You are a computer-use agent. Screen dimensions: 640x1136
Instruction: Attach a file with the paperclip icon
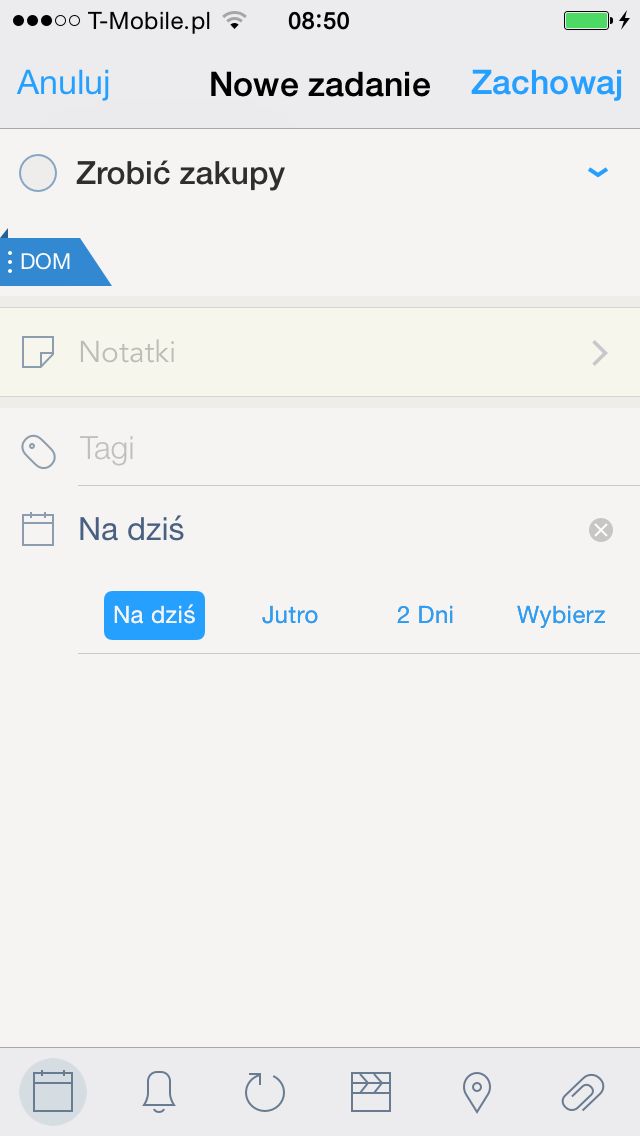point(583,1091)
